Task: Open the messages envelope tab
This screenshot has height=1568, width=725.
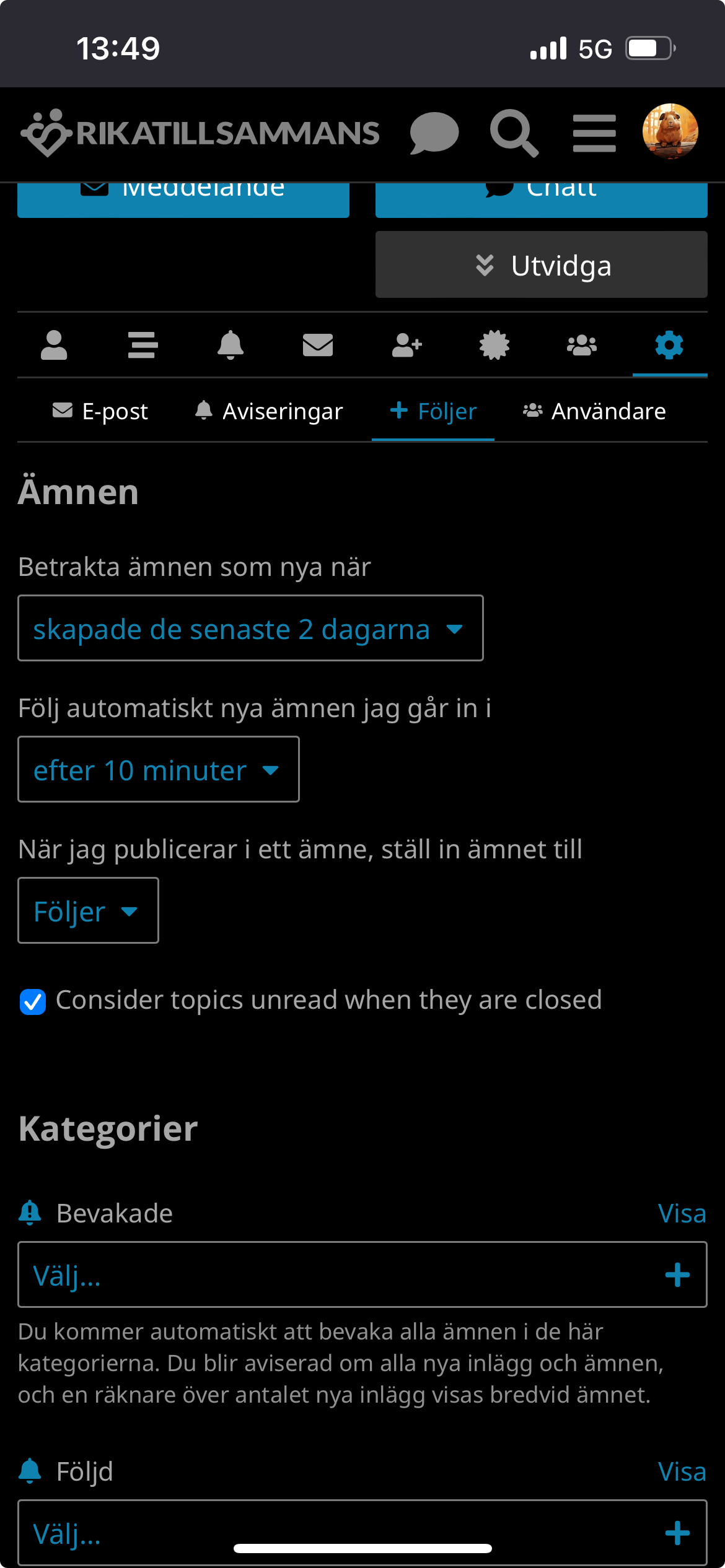Action: [318, 345]
